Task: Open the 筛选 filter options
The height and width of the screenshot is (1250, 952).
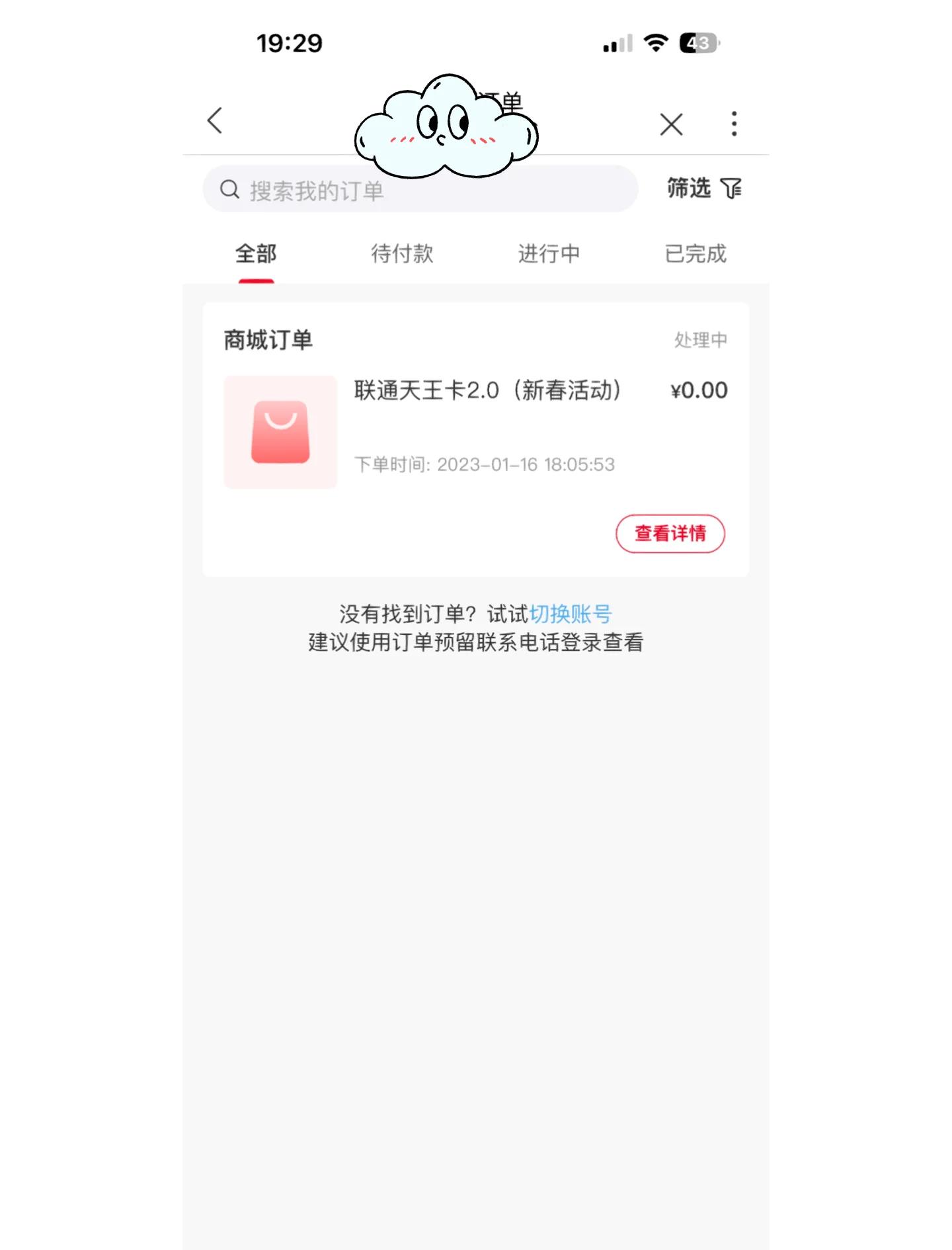Action: (703, 188)
